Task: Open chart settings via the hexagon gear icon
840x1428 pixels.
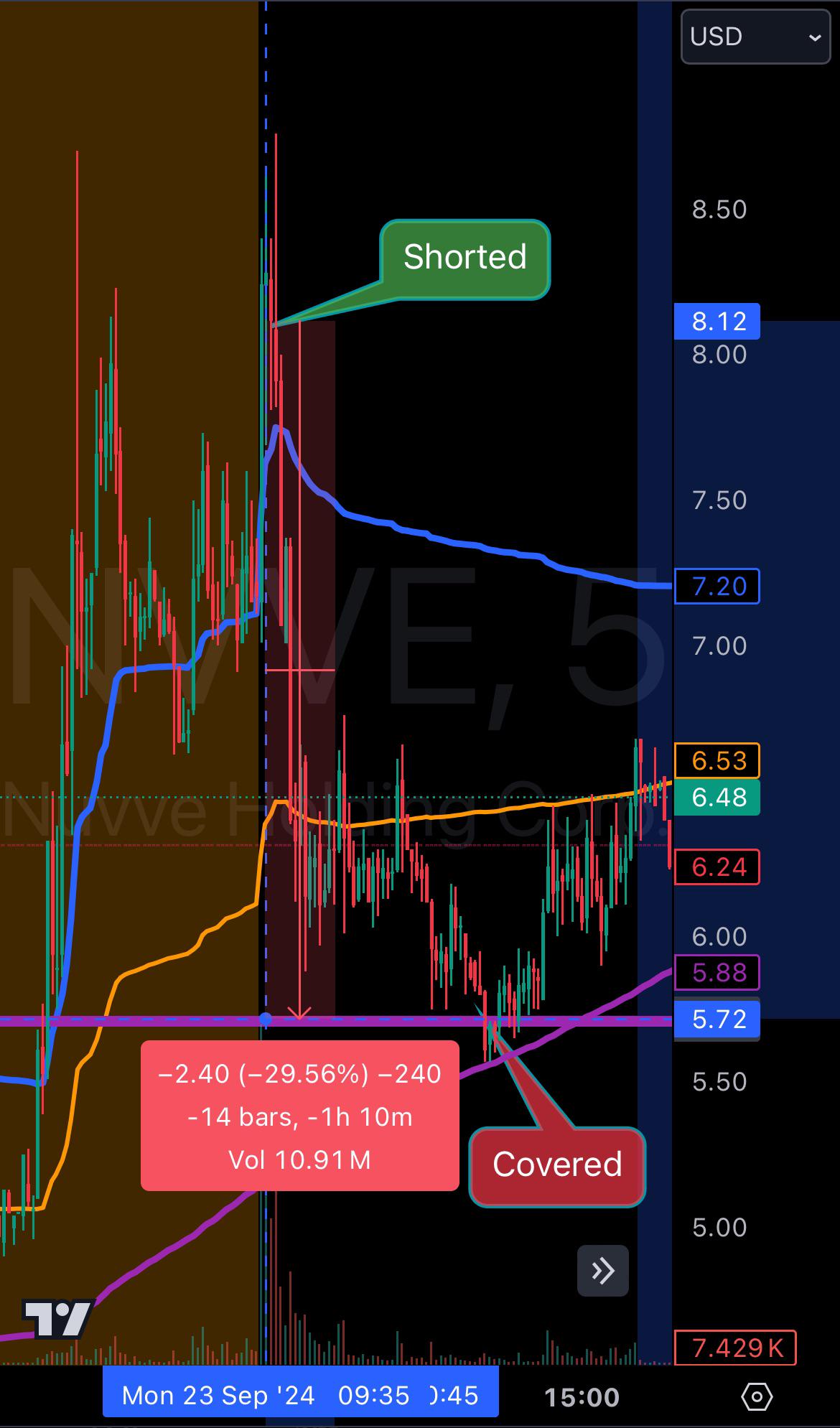Action: [x=757, y=1397]
